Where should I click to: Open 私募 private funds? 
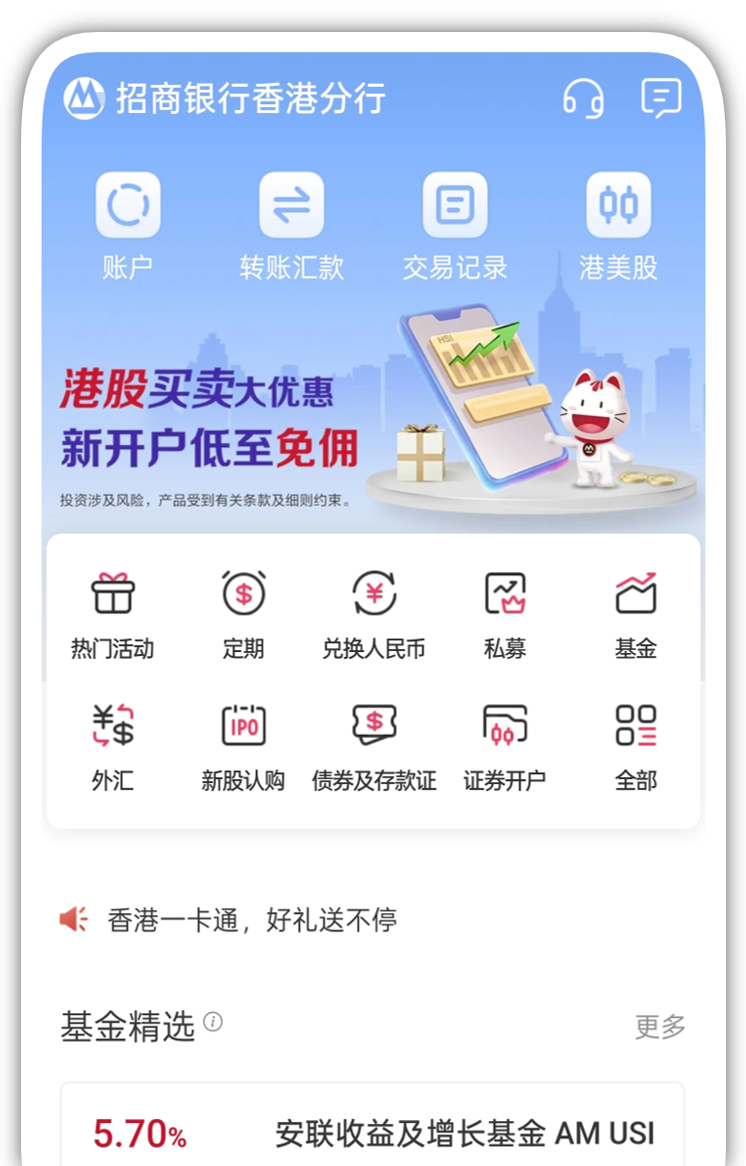tap(505, 614)
